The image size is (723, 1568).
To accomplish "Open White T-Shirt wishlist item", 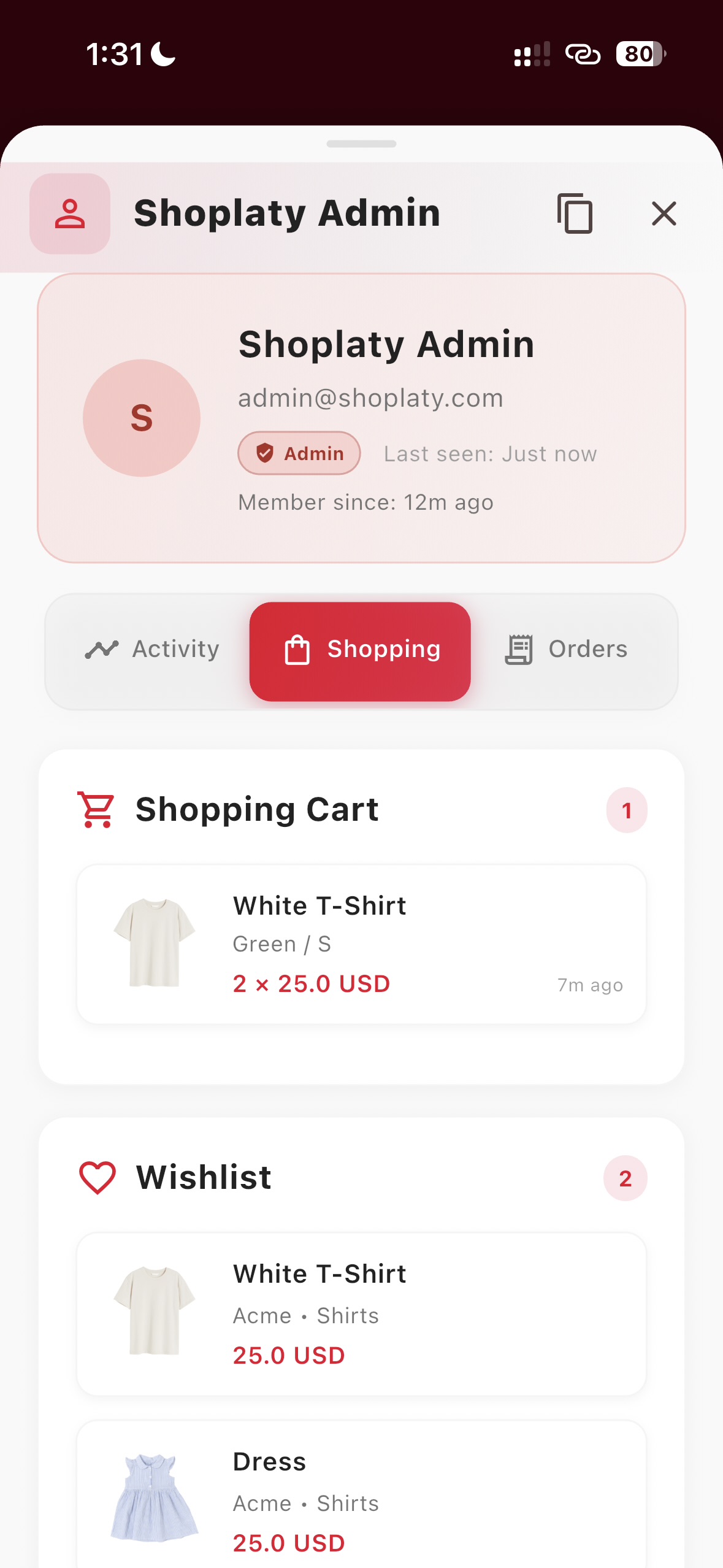I will click(361, 1314).
